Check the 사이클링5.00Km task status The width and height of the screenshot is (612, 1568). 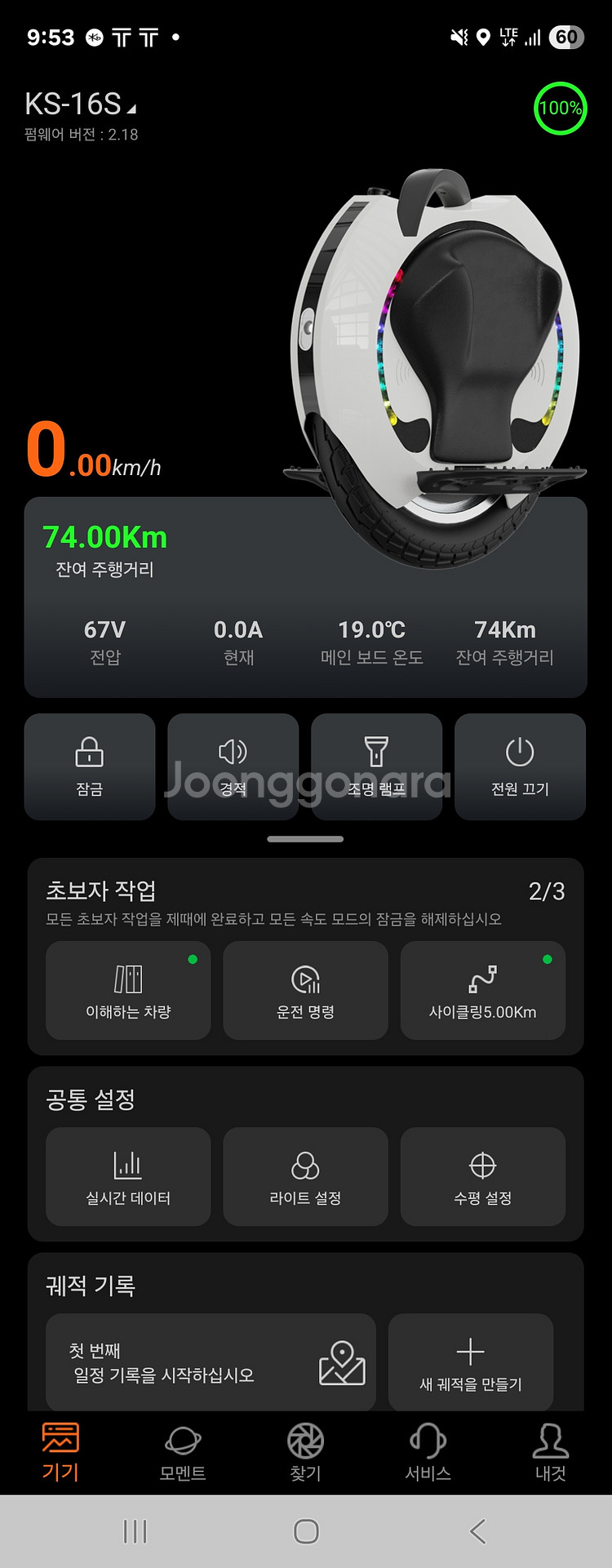pyautogui.click(x=482, y=990)
